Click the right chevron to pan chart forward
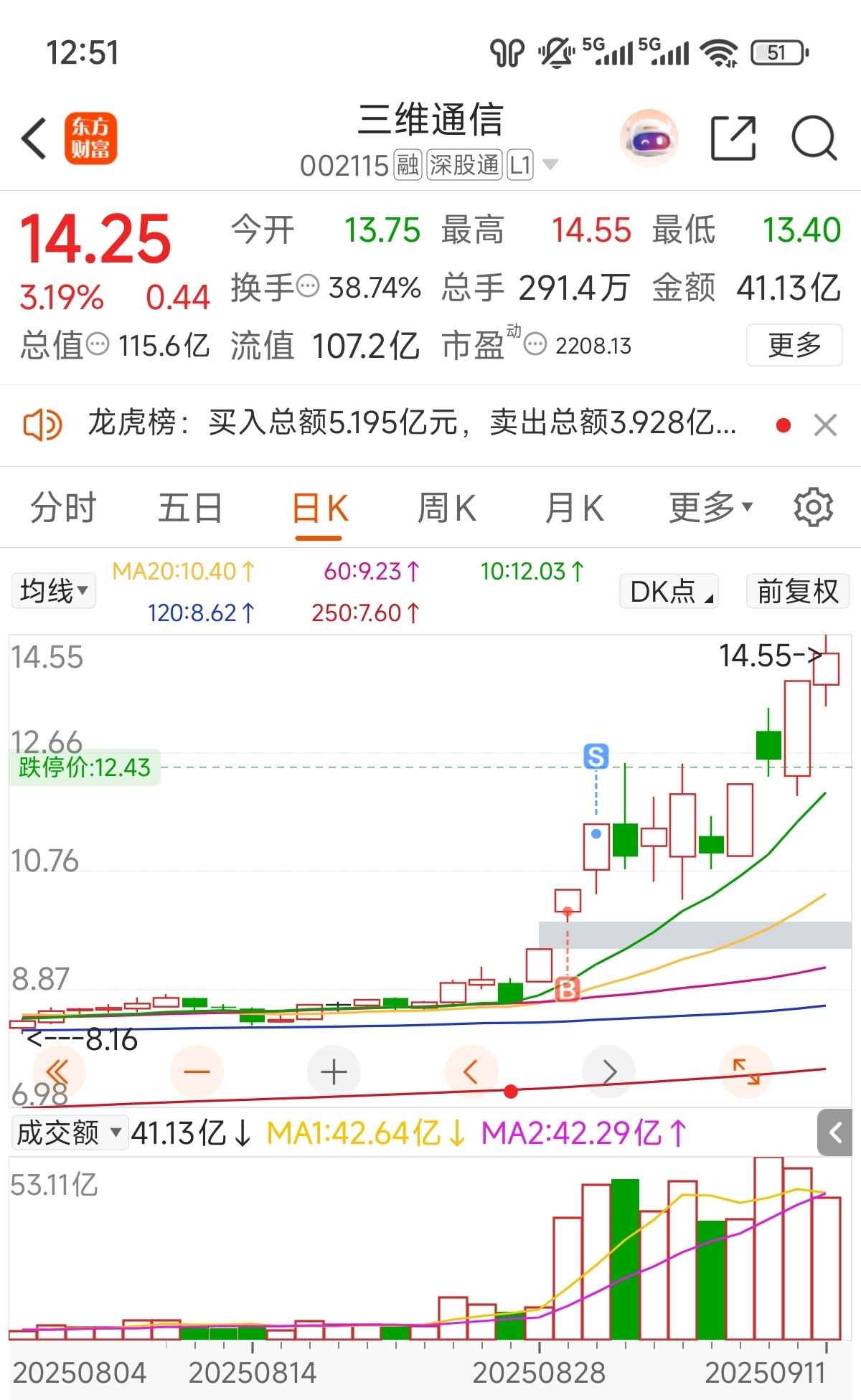861x1400 pixels. 608,1072
